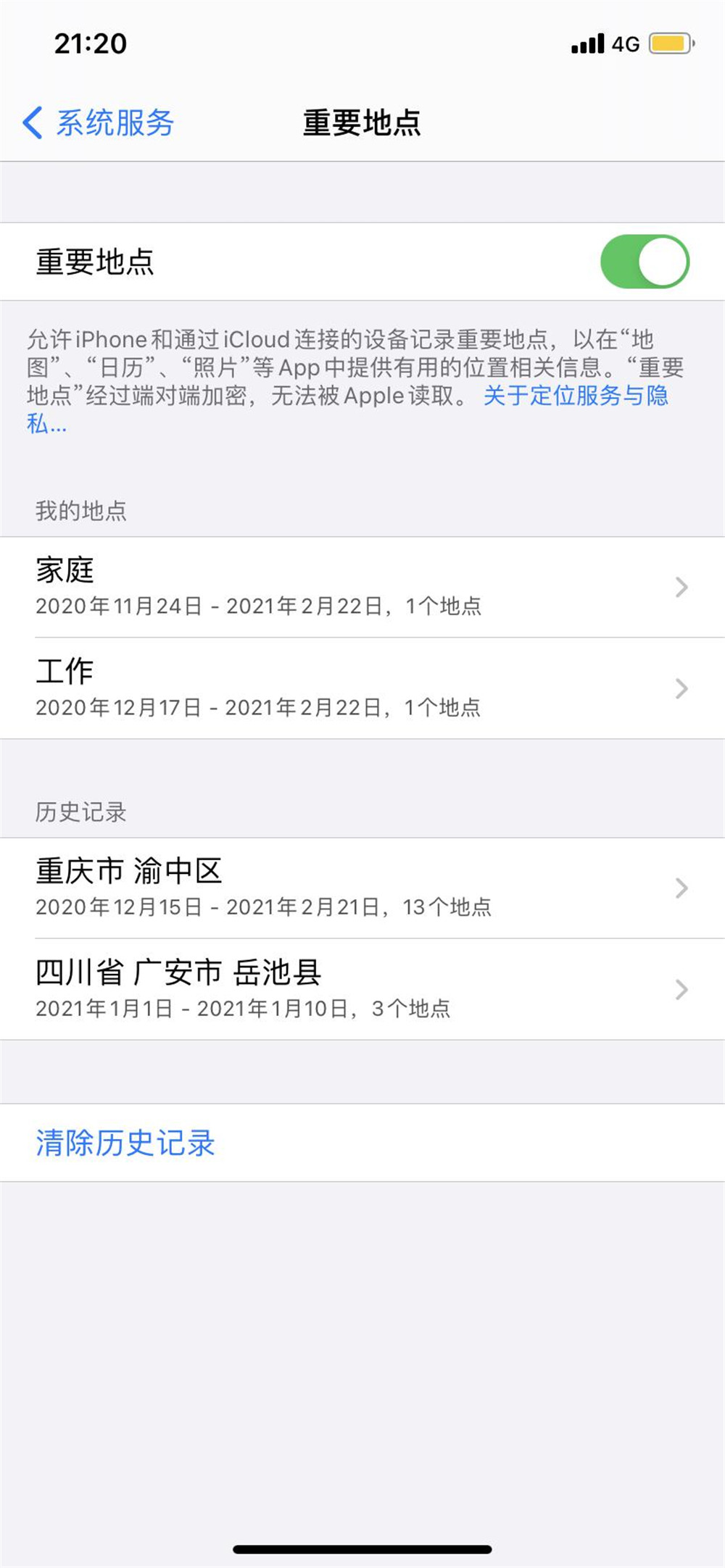
Task: Tap the back arrow next to 系统服务
Action: [30, 123]
